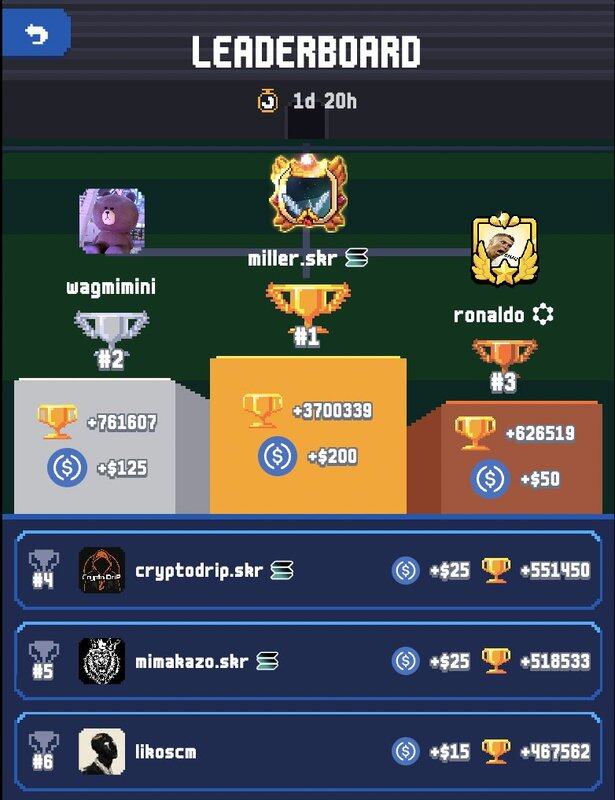The image size is (615, 800).
Task: Open mimakazo.skr's leaderboard entry
Action: pyautogui.click(x=307, y=661)
